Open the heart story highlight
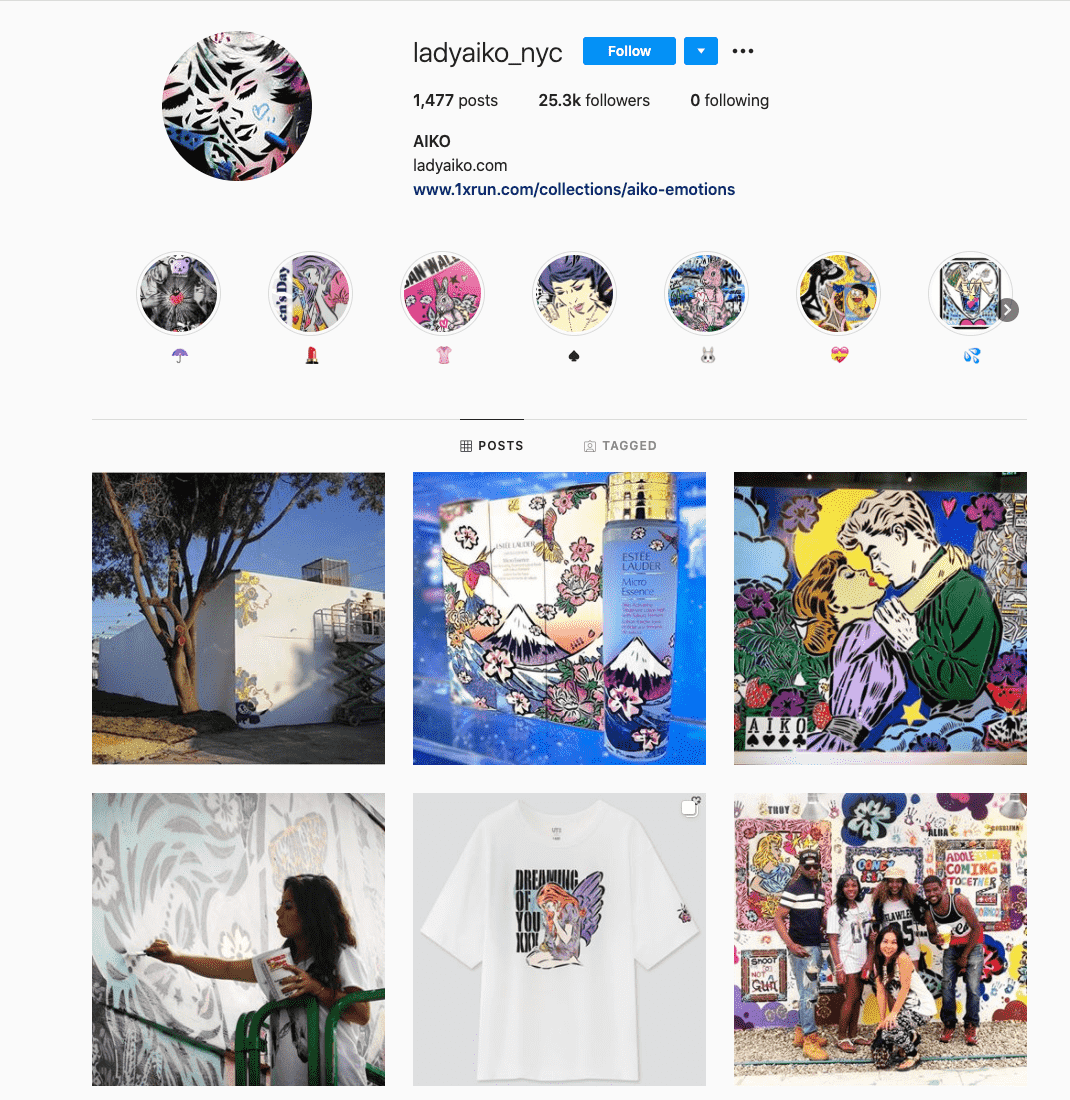The image size is (1070, 1100). click(838, 293)
